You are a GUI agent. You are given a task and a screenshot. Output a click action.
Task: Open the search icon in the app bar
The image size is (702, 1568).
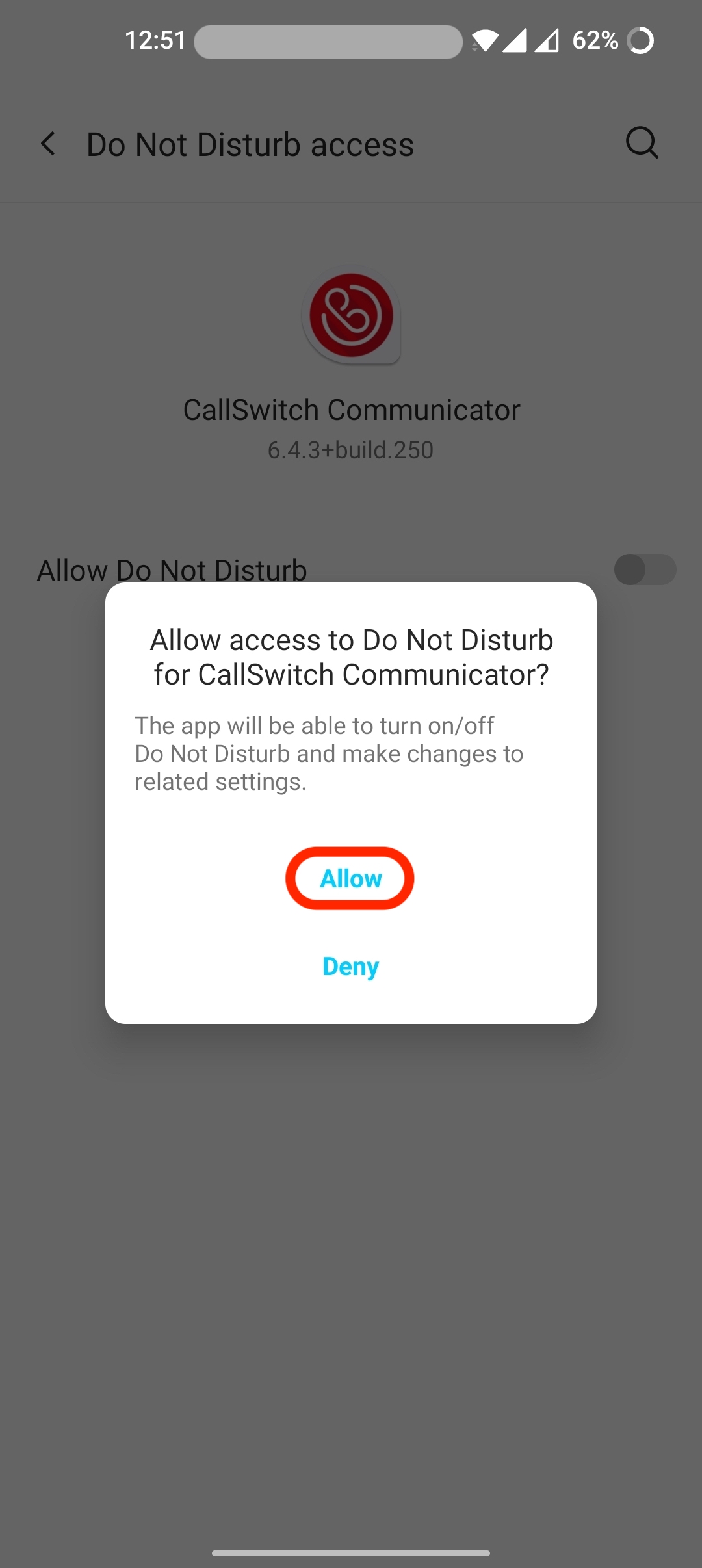click(x=642, y=143)
